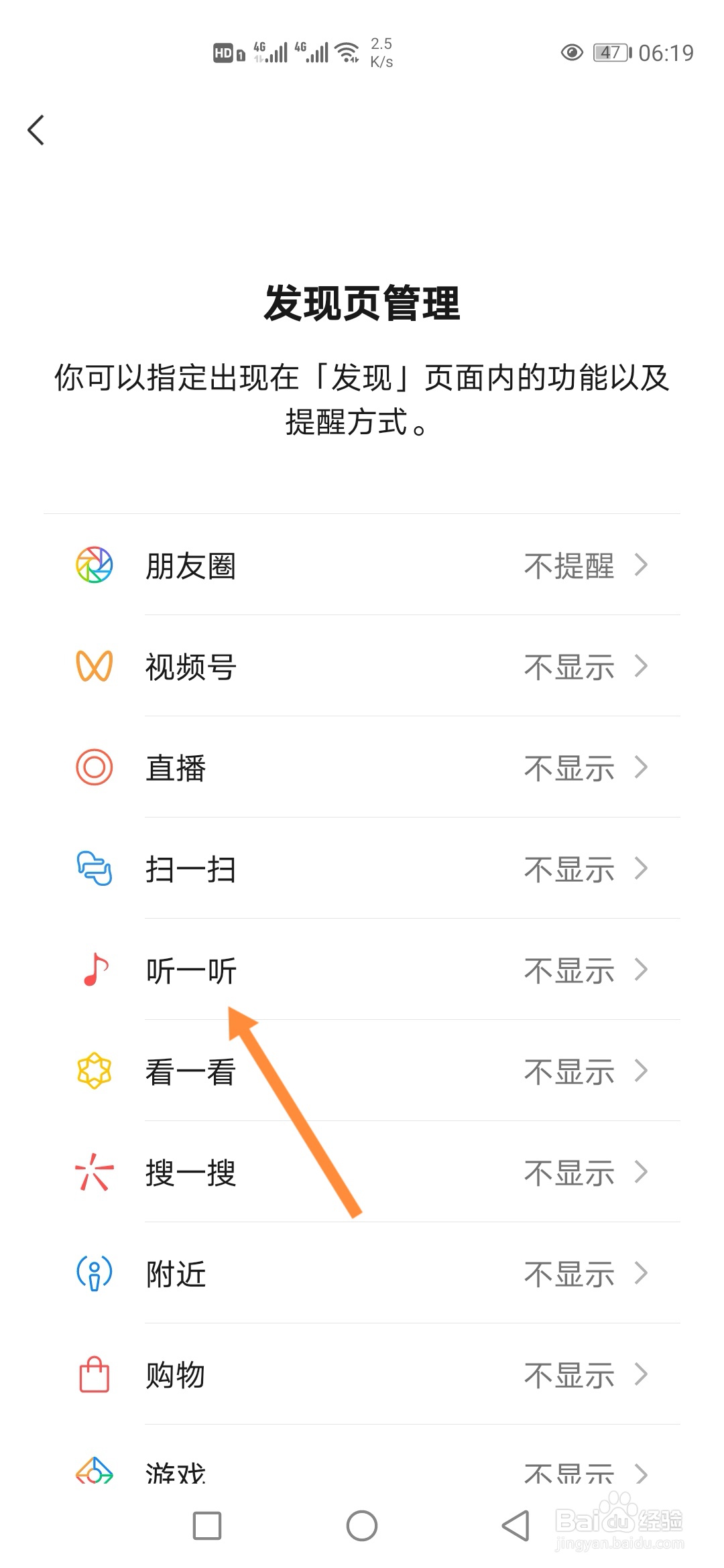Image resolution: width=724 pixels, height=1568 pixels.
Task: Click the 视频号 Channels butterfly icon
Action: [x=94, y=667]
